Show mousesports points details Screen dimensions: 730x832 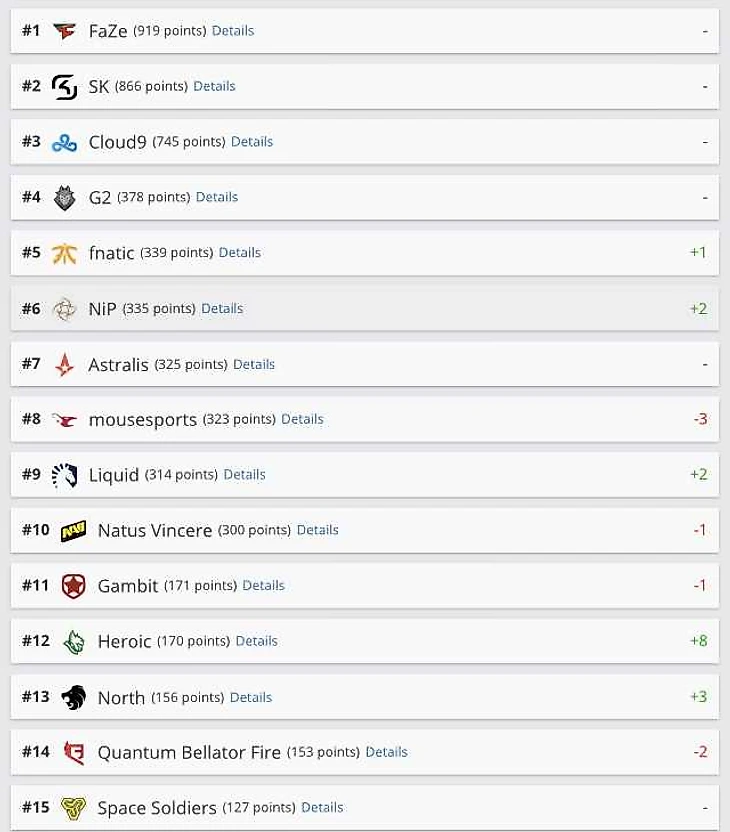[x=302, y=420]
